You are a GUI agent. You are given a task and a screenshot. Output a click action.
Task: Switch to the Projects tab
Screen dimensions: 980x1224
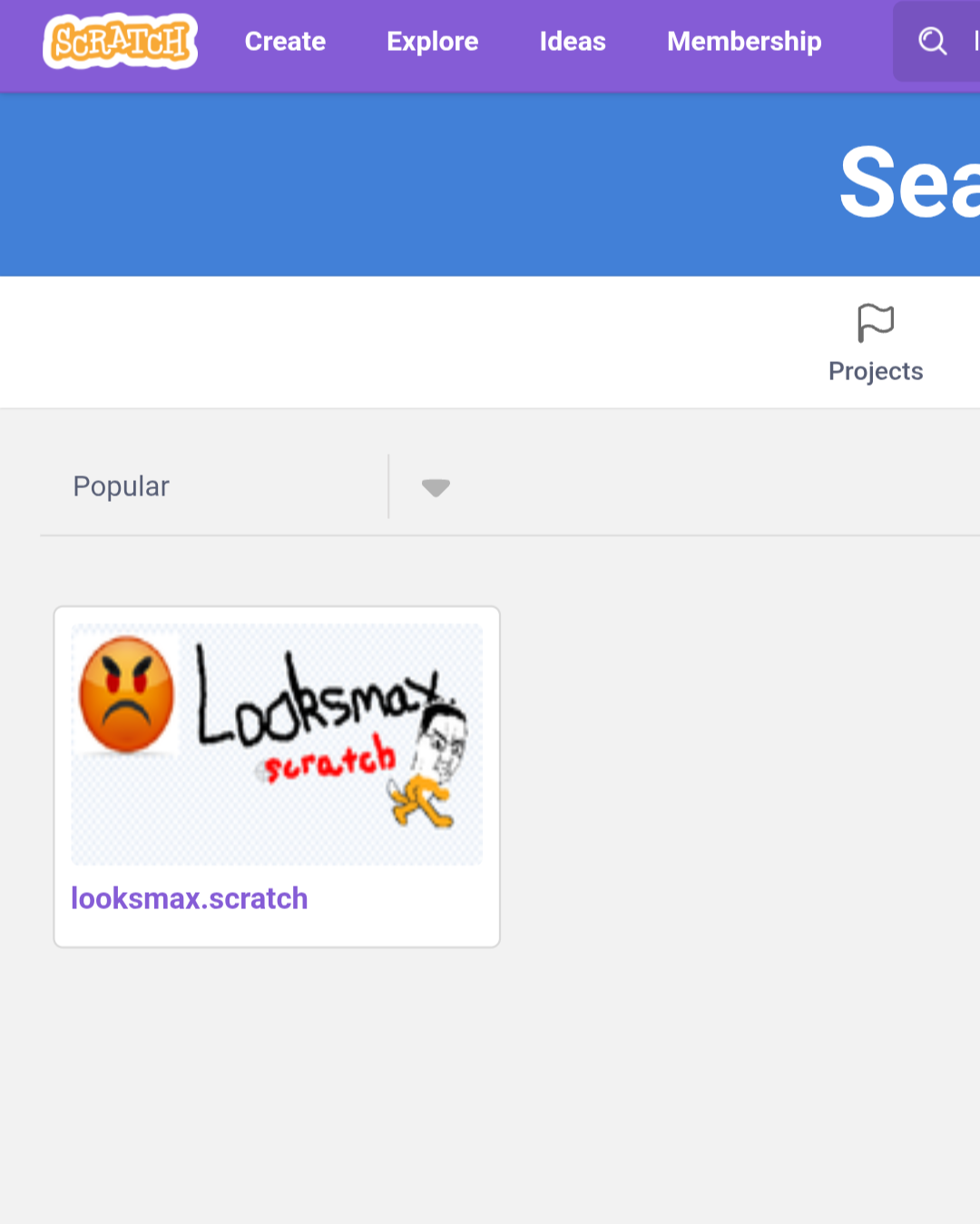875,344
